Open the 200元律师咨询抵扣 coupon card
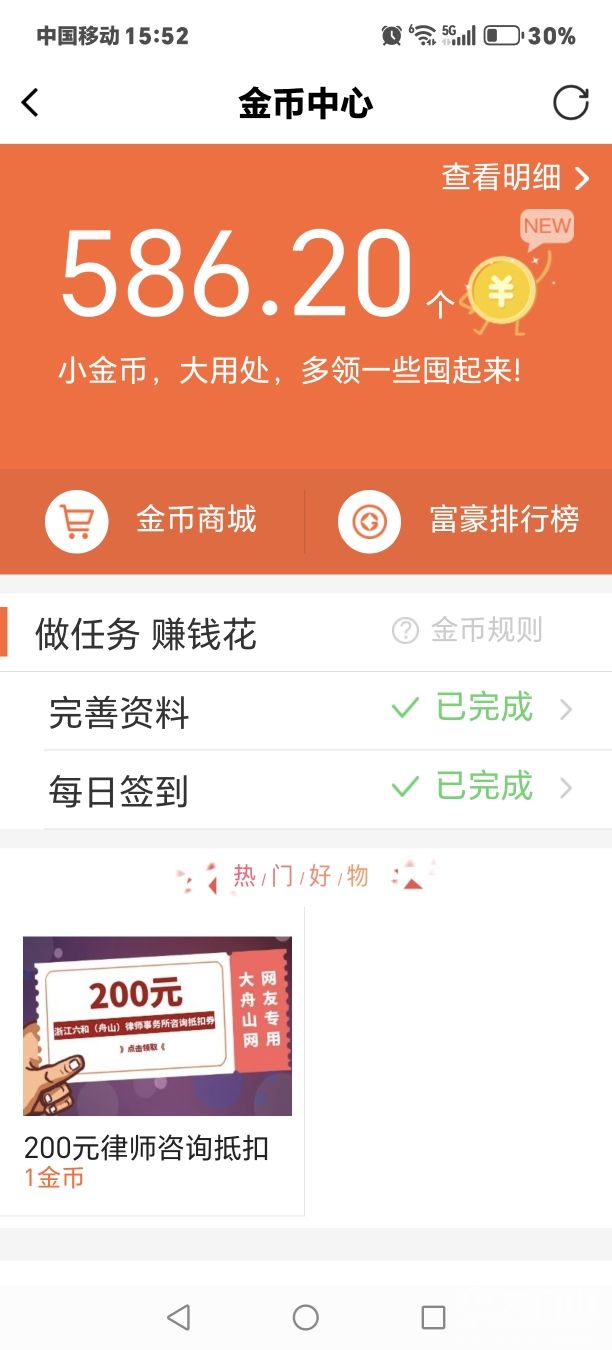 coord(153,1062)
